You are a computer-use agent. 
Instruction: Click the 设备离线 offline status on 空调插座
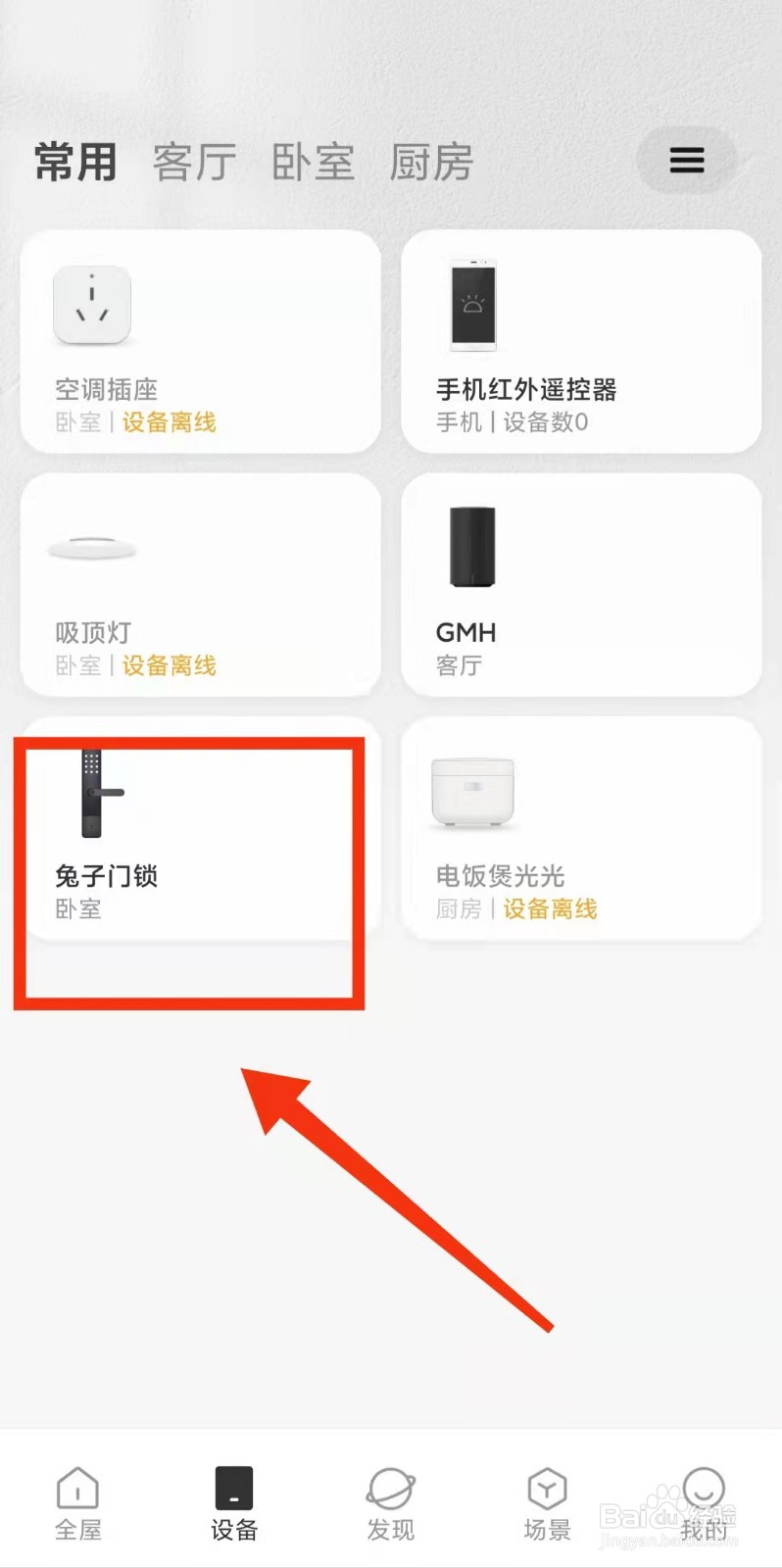click(169, 423)
